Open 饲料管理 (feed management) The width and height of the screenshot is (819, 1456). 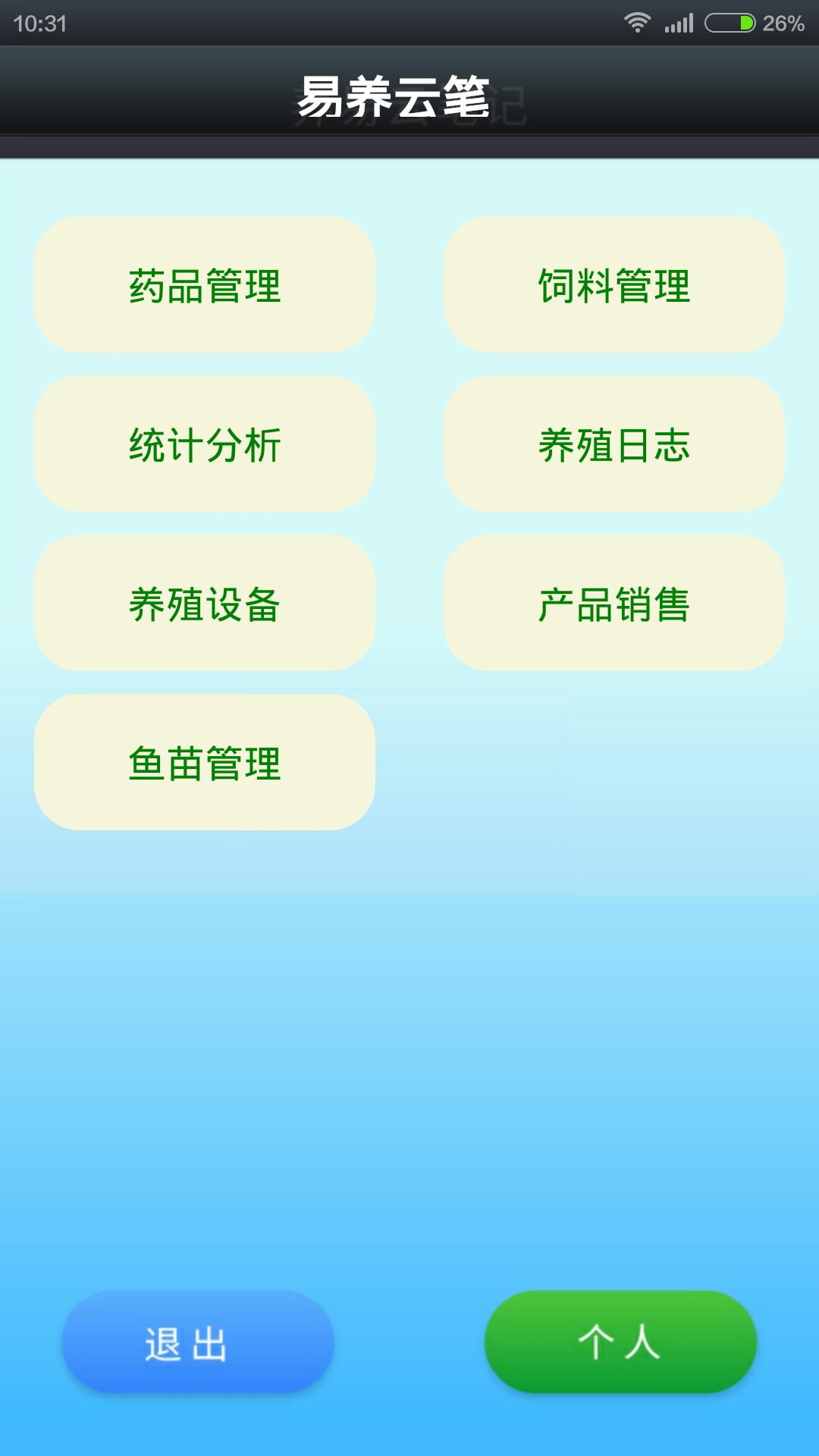(x=614, y=285)
